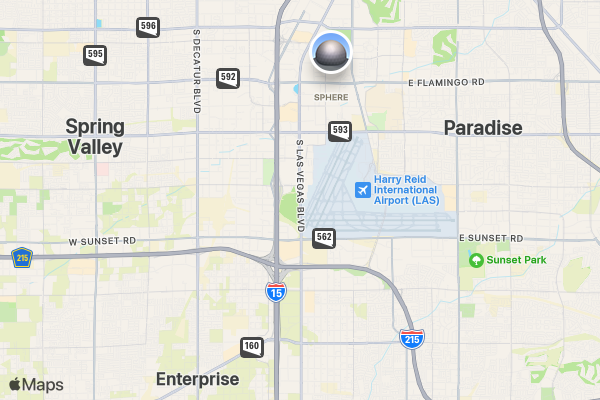Open Harry Reid International Airport marker
This screenshot has width=600, height=400.
[x=362, y=190]
